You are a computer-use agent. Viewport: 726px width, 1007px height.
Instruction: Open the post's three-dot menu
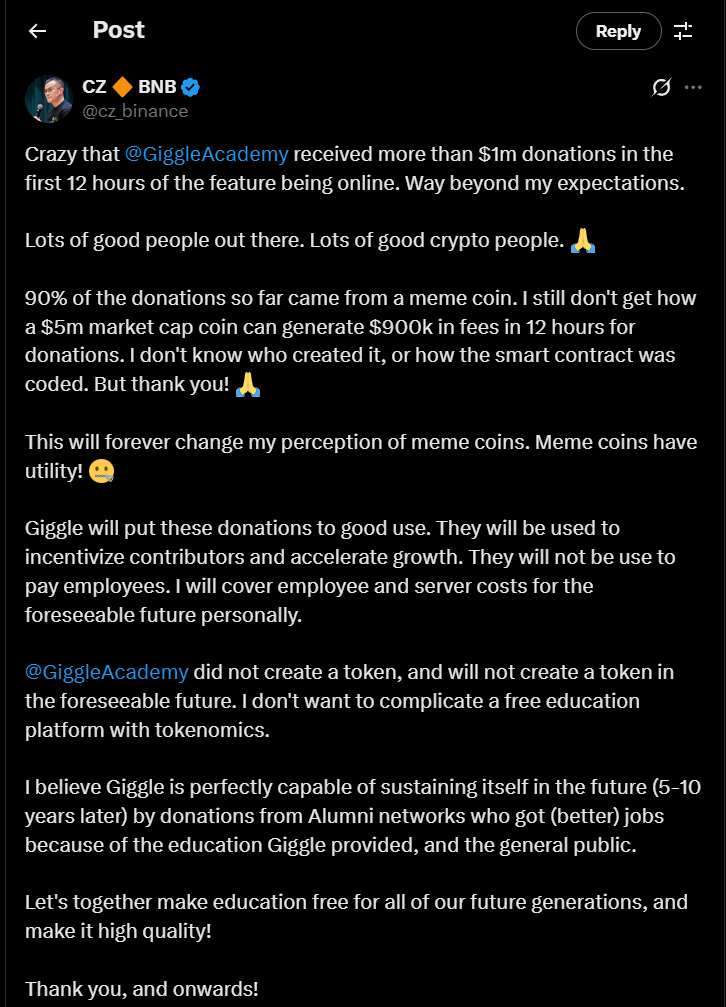click(693, 88)
